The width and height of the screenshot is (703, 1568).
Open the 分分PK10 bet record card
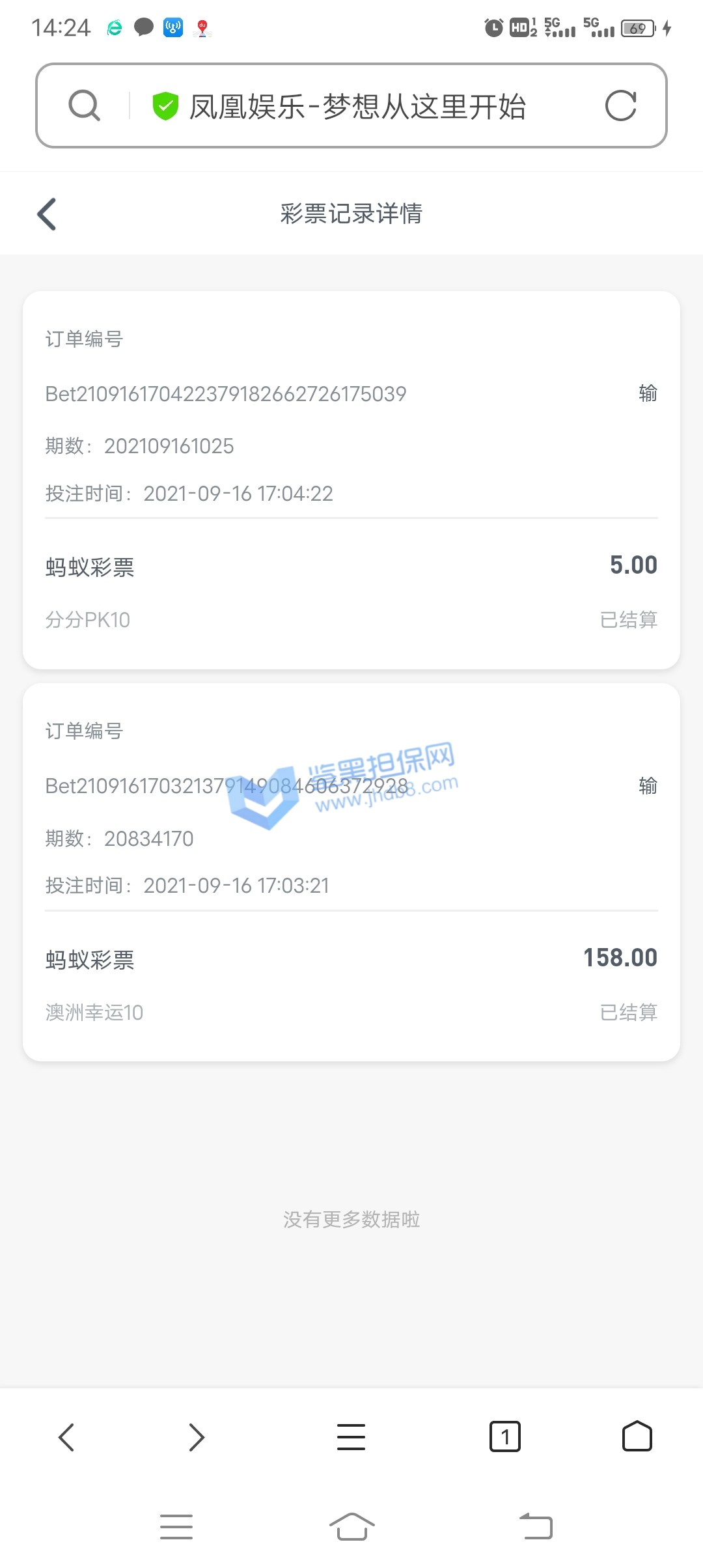pyautogui.click(x=351, y=480)
